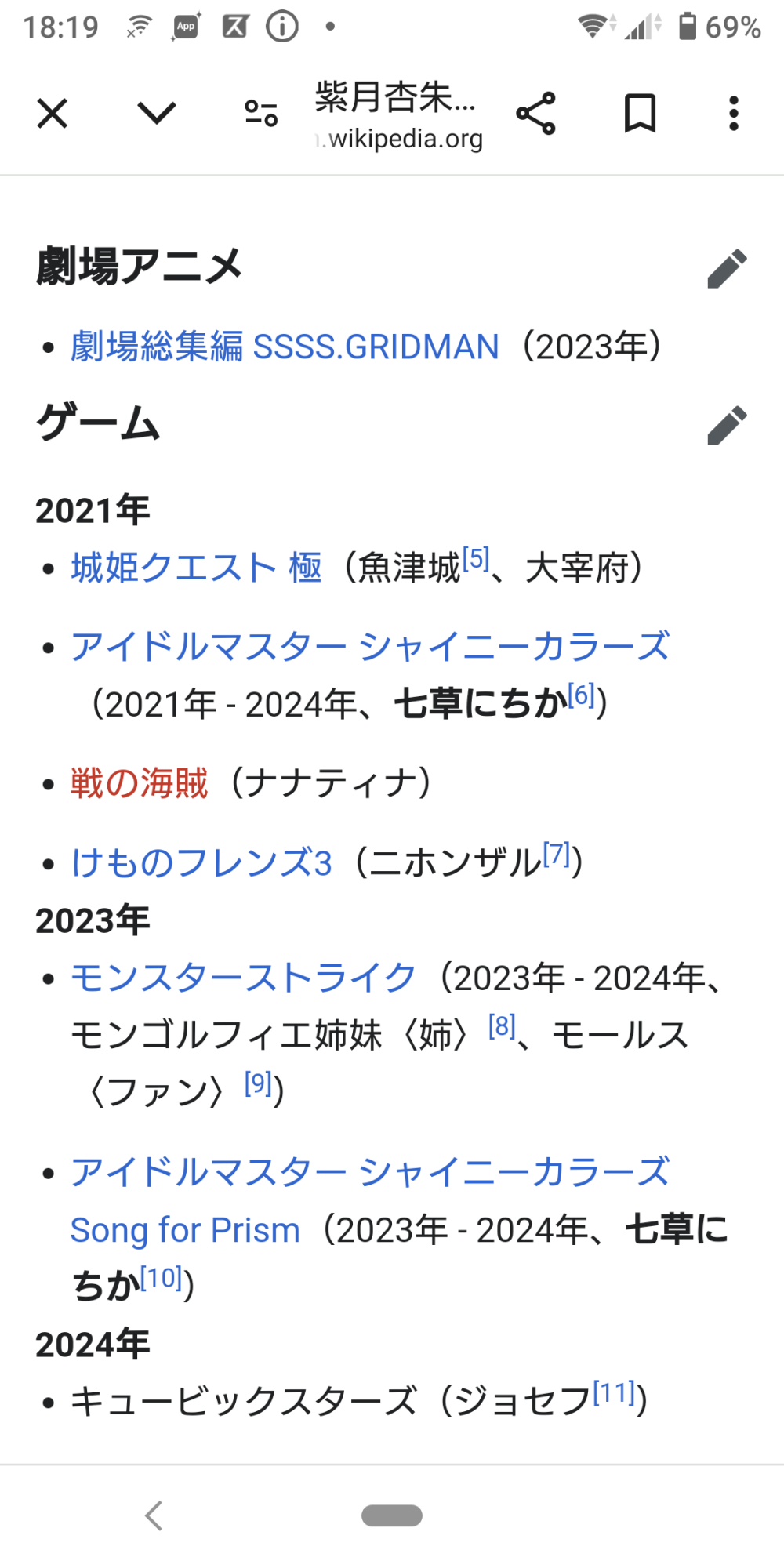The height and width of the screenshot is (1568, 784).
Task: Tap the home pill in navigation bar
Action: (x=392, y=1515)
